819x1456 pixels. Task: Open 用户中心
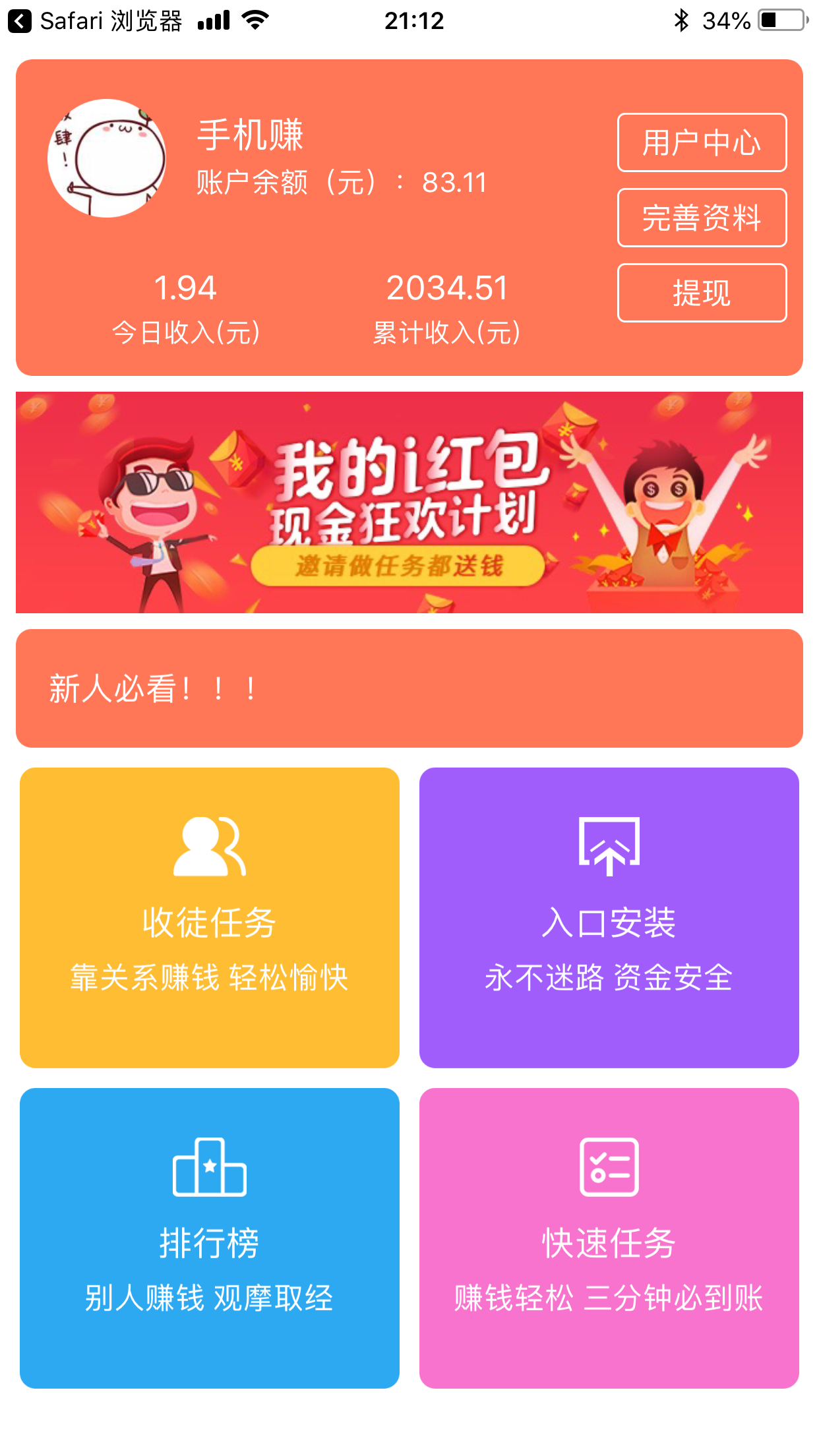(702, 144)
